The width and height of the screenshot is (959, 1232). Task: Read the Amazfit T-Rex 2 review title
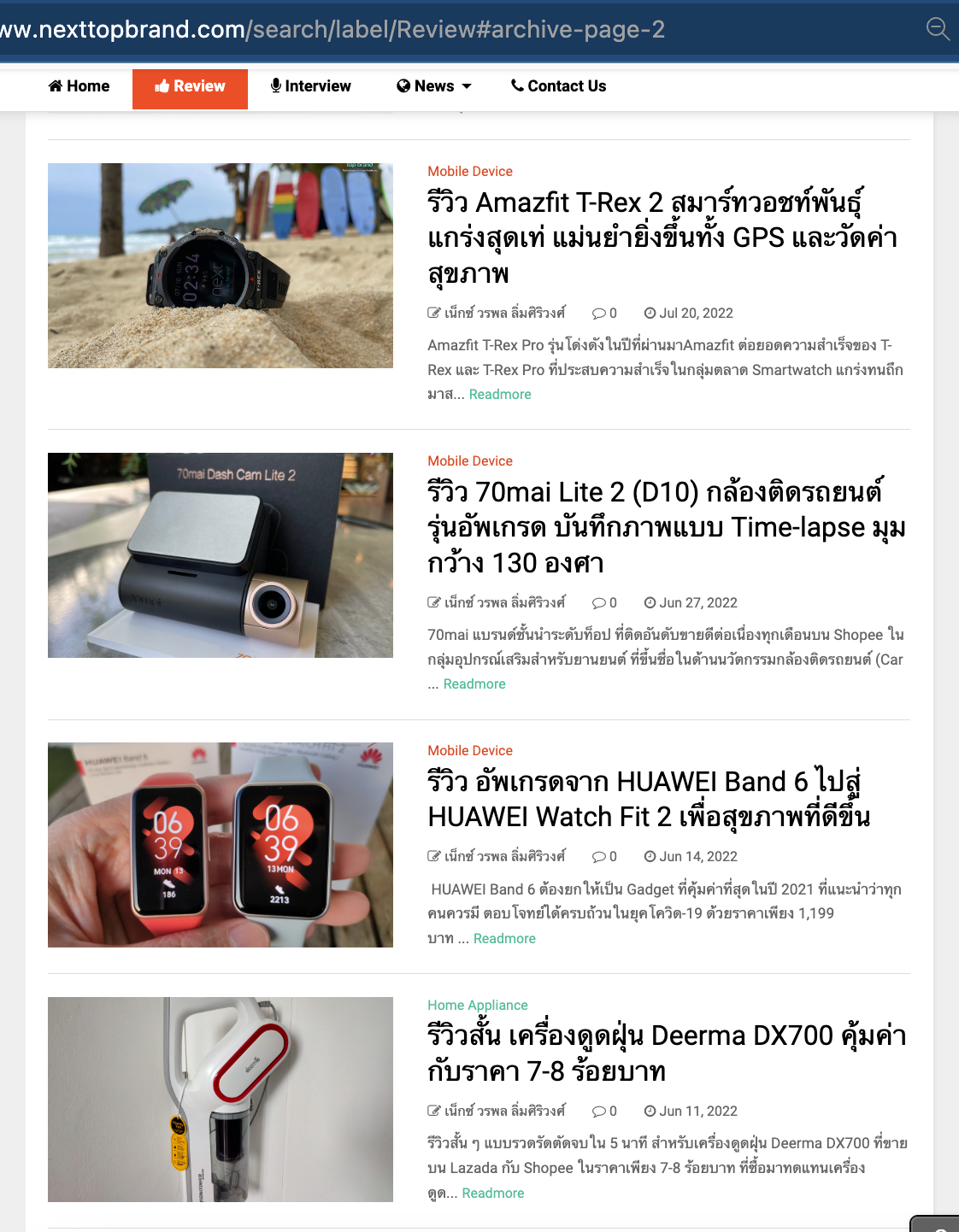coord(662,238)
